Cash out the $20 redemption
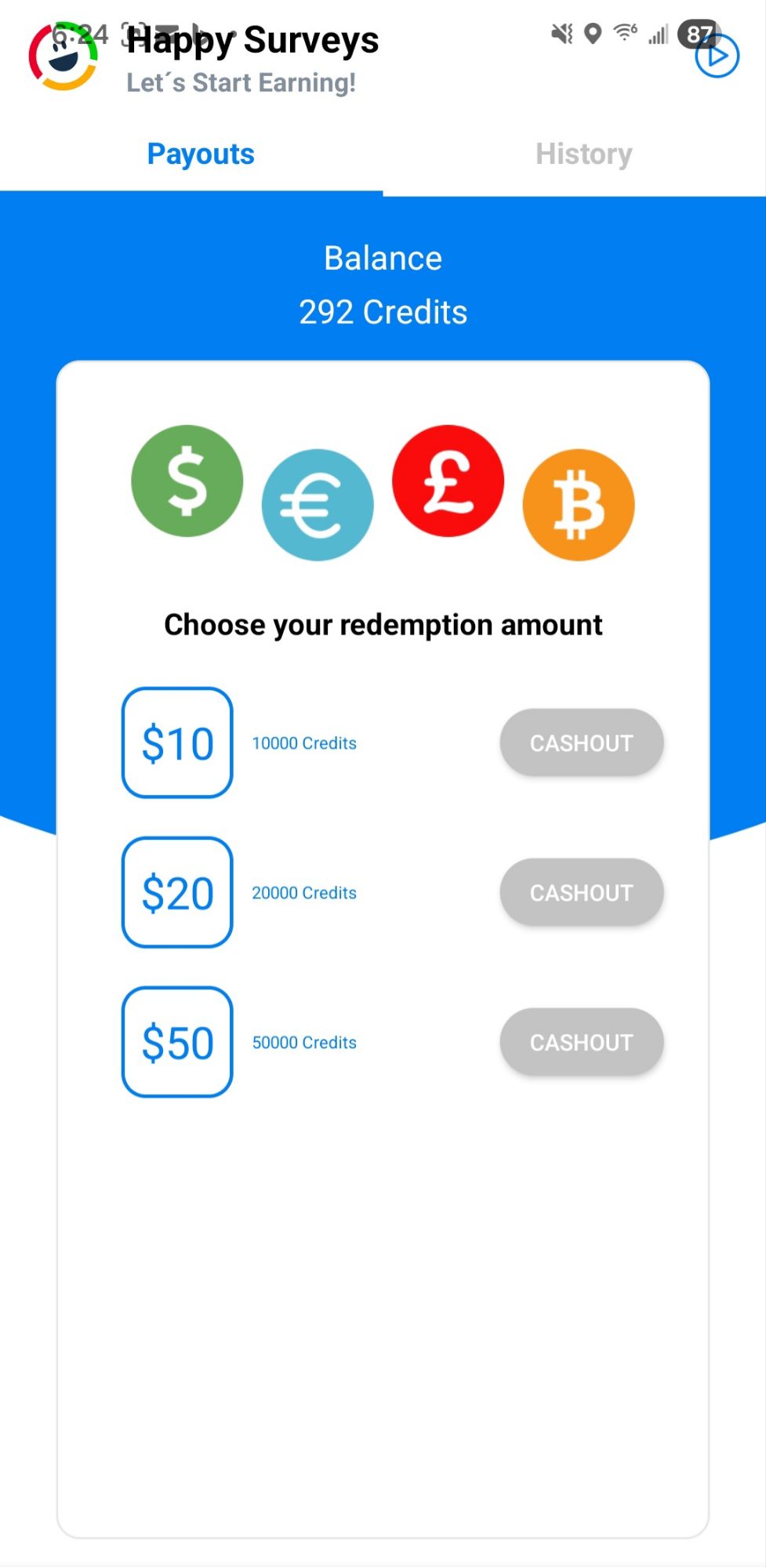Viewport: 766px width, 1568px height. coord(581,892)
